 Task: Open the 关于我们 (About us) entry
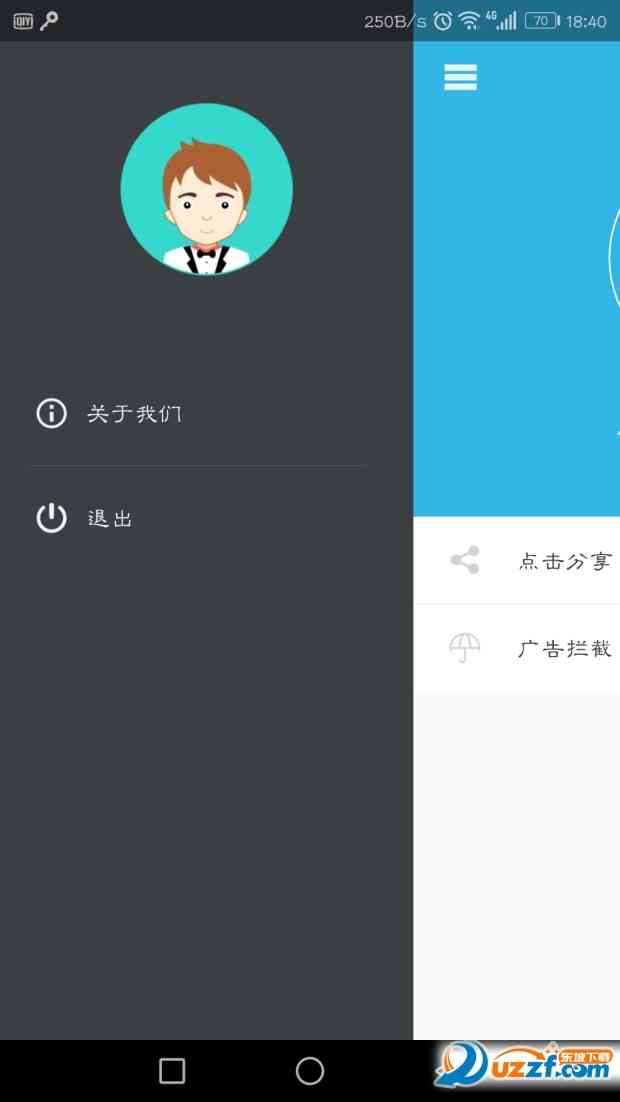point(134,413)
